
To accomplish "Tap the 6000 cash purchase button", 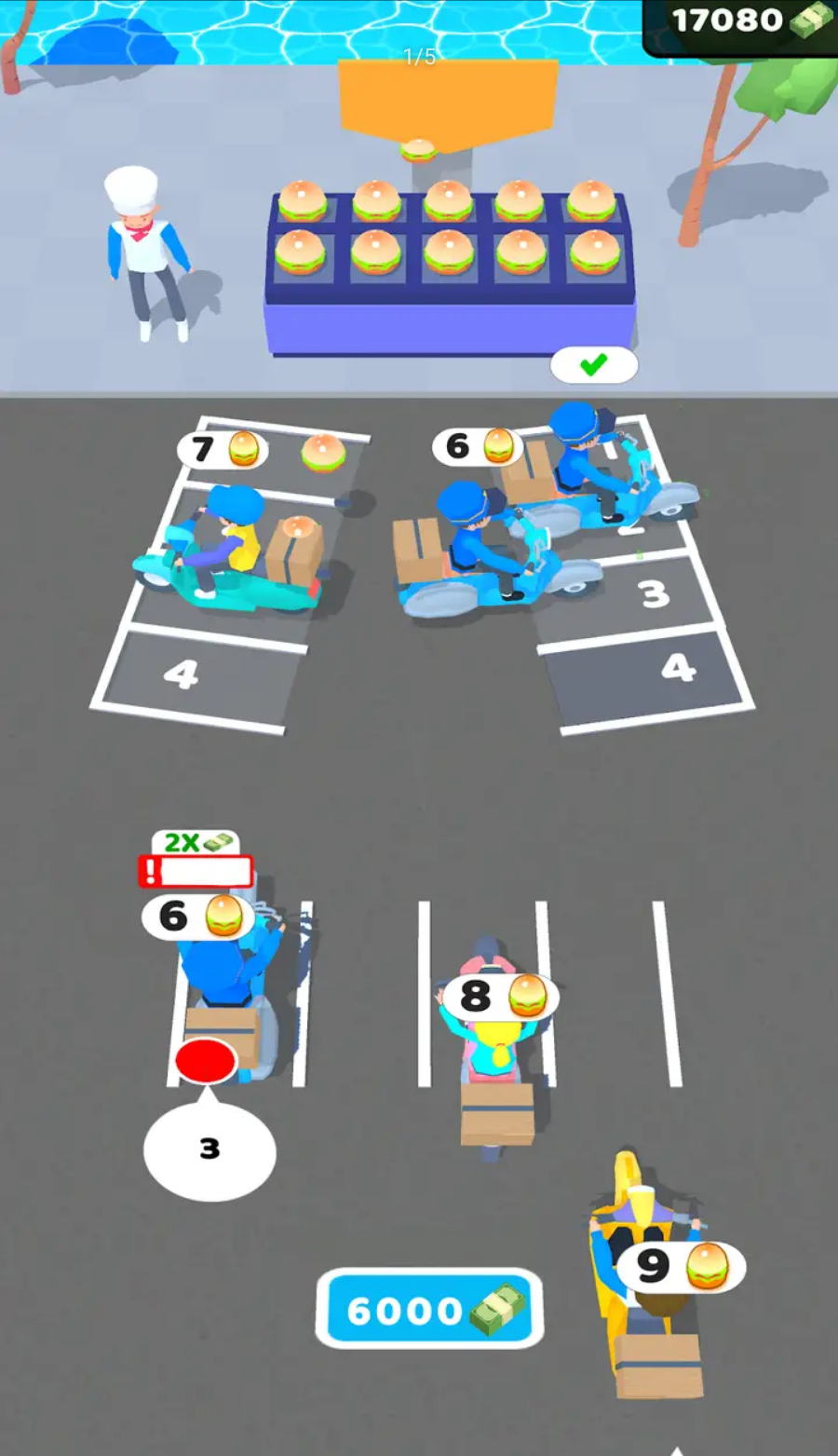I will point(429,1309).
